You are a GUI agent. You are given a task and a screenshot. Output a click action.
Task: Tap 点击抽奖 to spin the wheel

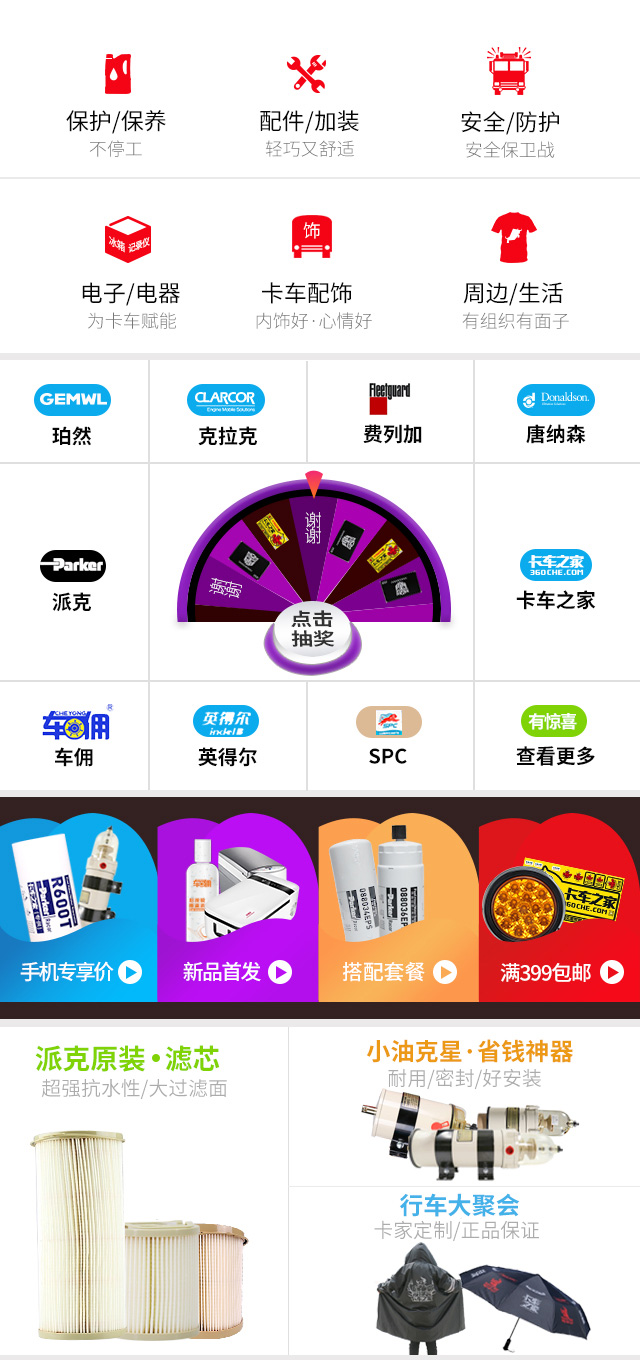tap(312, 630)
